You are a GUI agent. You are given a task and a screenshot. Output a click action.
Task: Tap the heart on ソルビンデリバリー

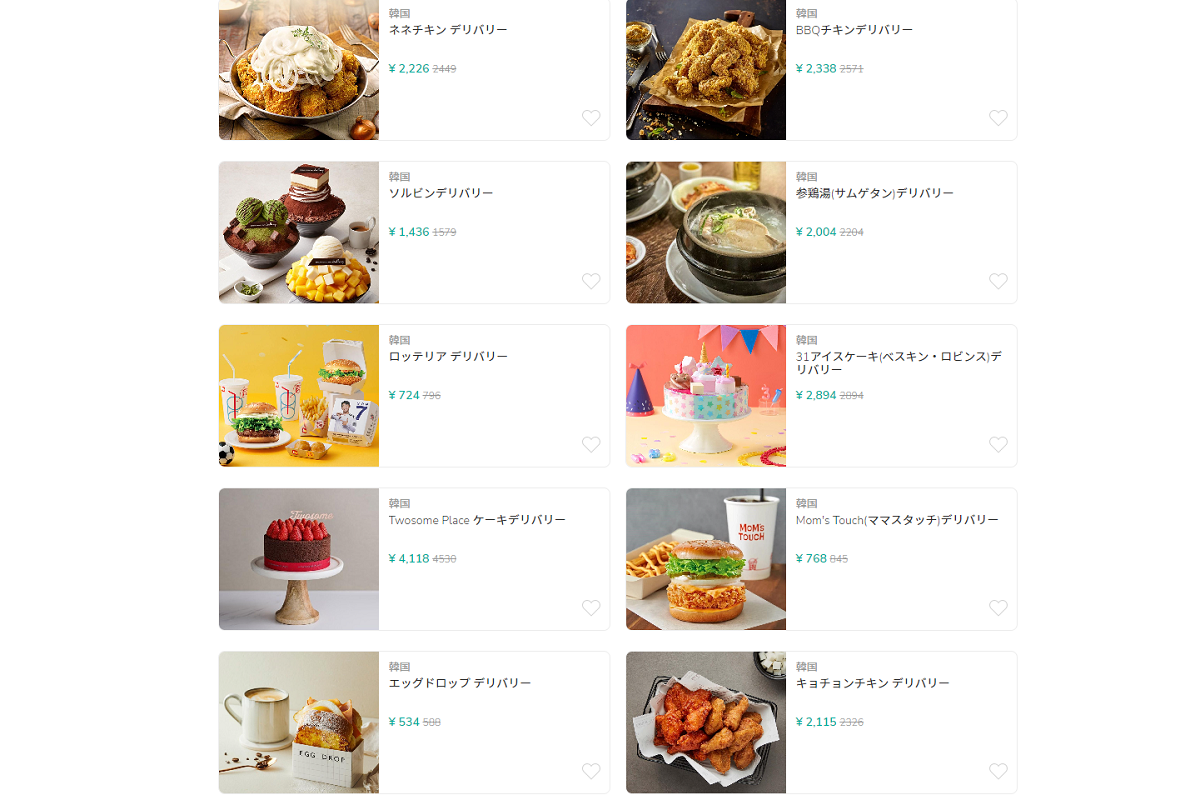[x=591, y=281]
